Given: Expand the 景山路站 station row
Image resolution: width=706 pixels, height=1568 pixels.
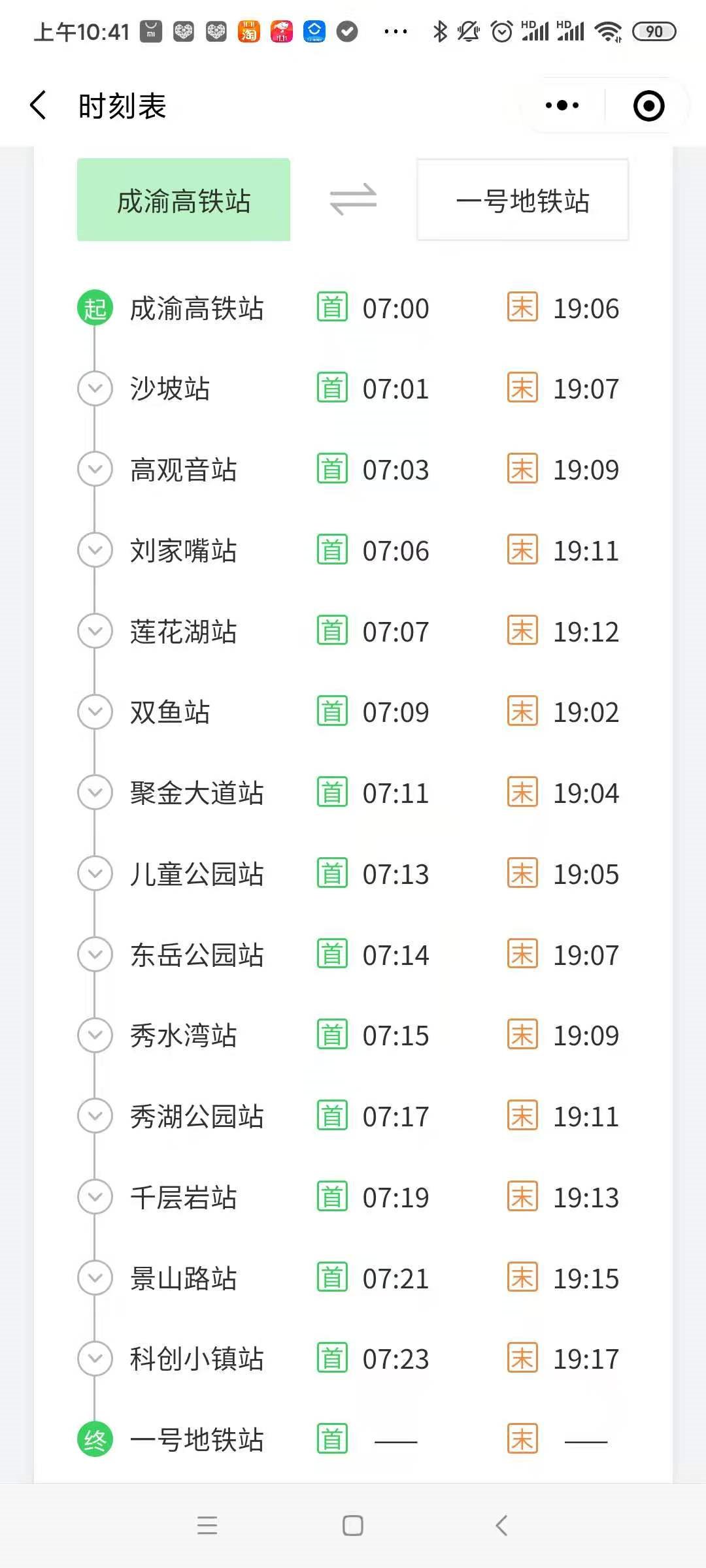Looking at the screenshot, I should coord(95,1279).
